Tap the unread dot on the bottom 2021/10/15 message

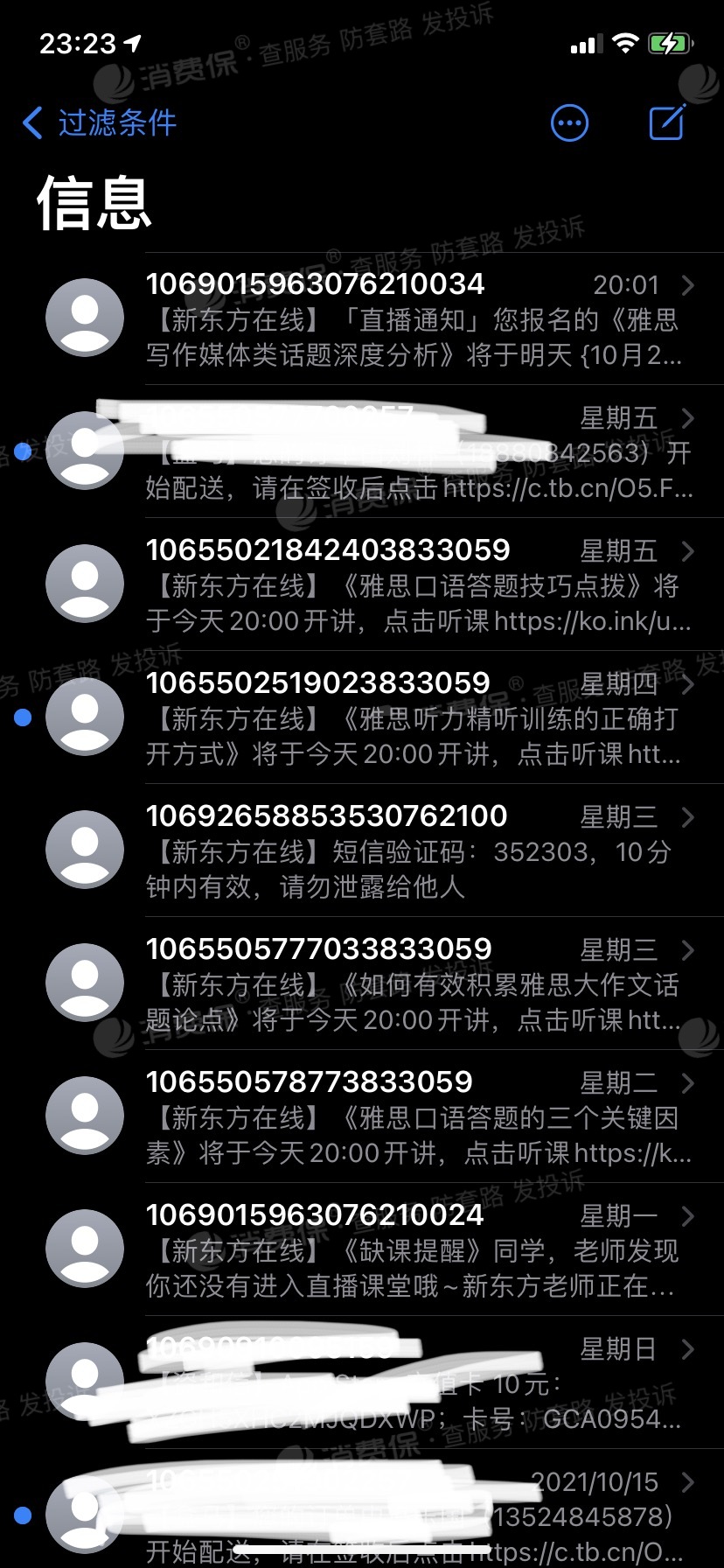20,1515
